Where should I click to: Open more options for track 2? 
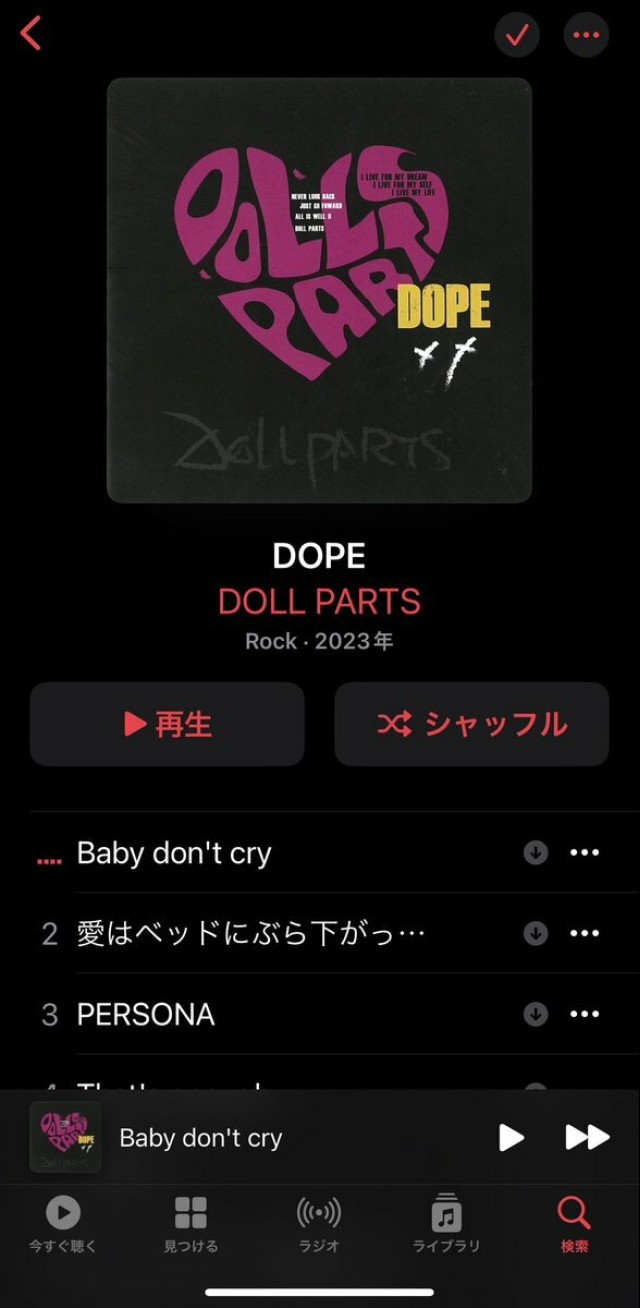[x=584, y=933]
